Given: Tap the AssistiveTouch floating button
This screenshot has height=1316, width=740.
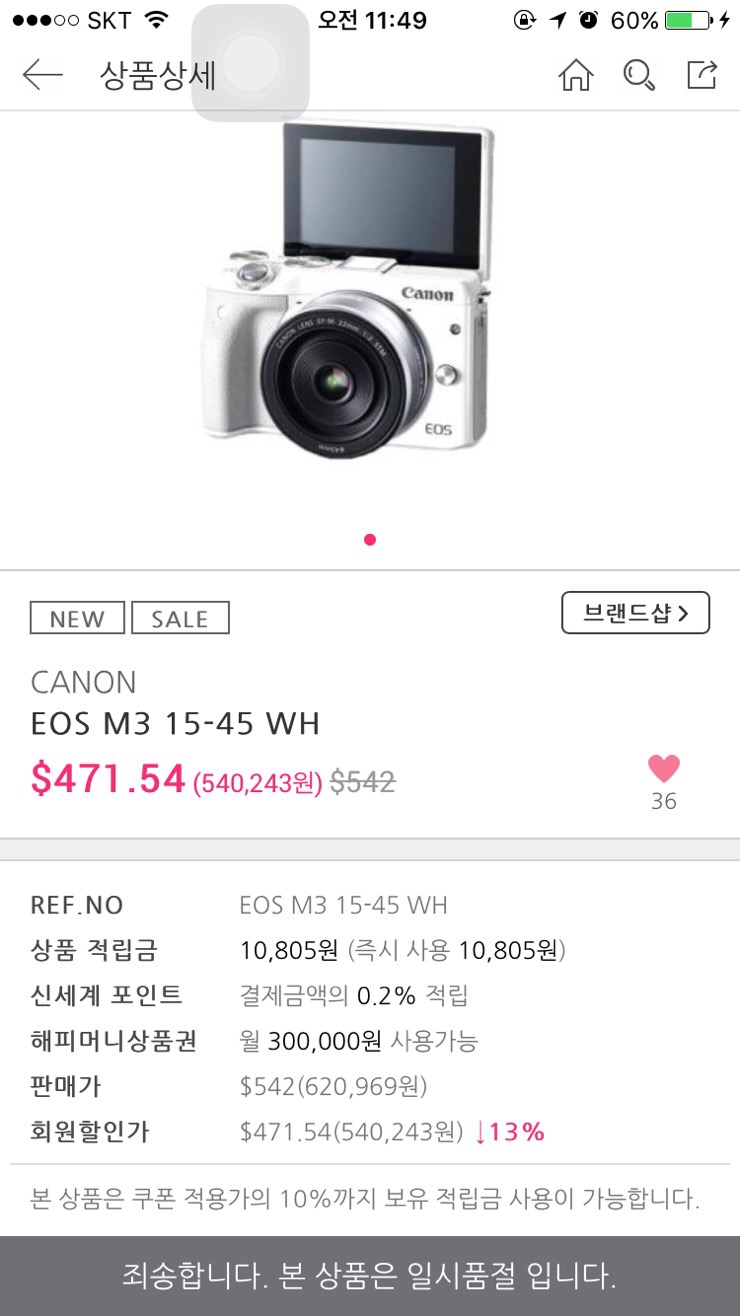Looking at the screenshot, I should [x=250, y=62].
